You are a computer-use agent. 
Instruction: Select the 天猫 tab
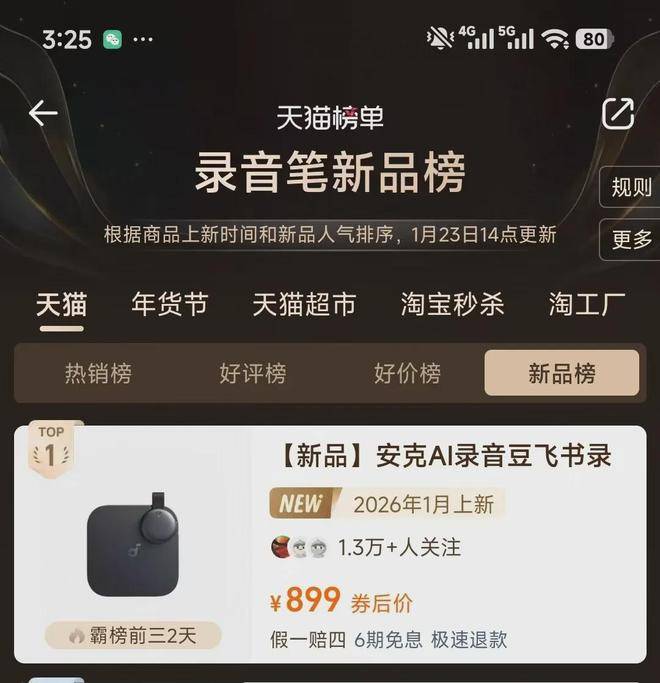(61, 304)
